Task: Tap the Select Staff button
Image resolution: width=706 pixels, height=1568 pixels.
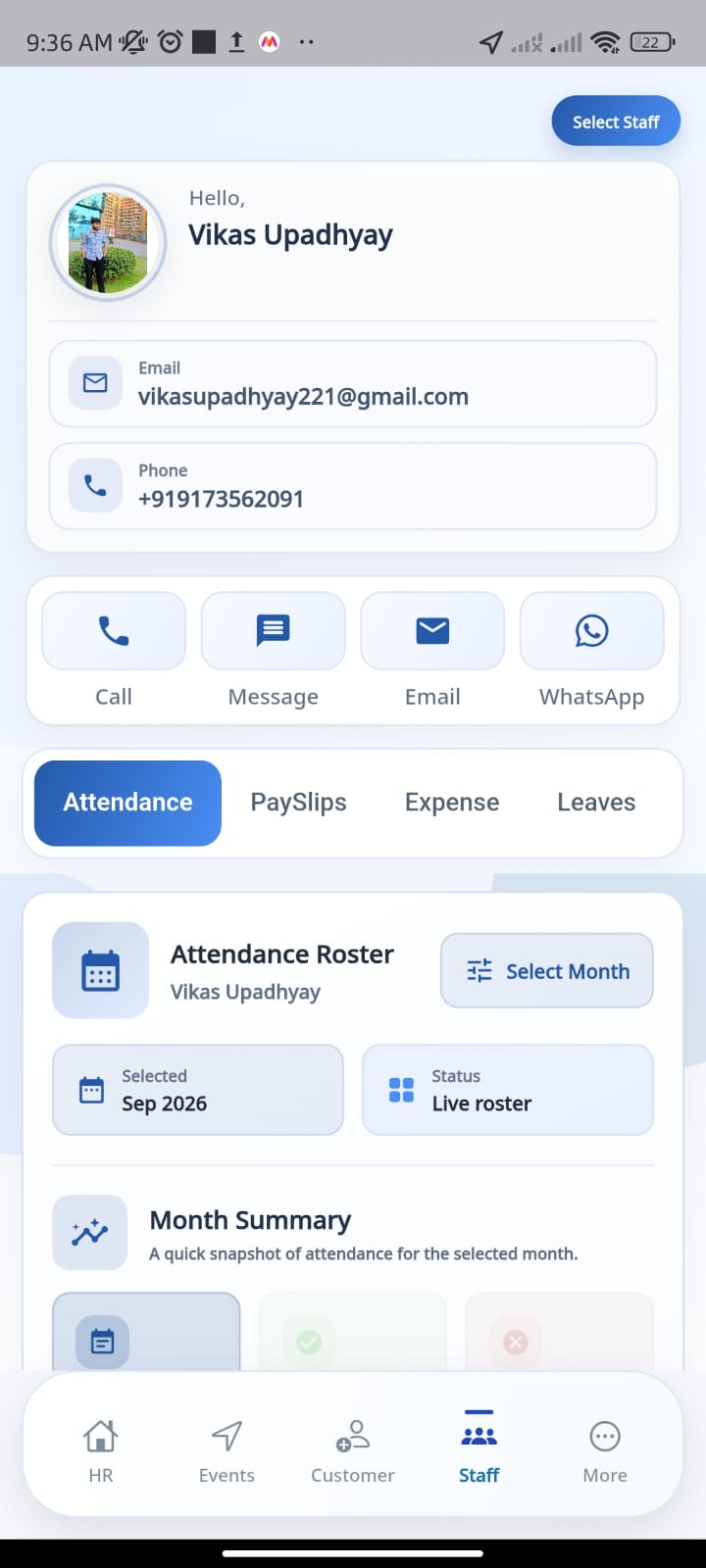Action: click(616, 122)
